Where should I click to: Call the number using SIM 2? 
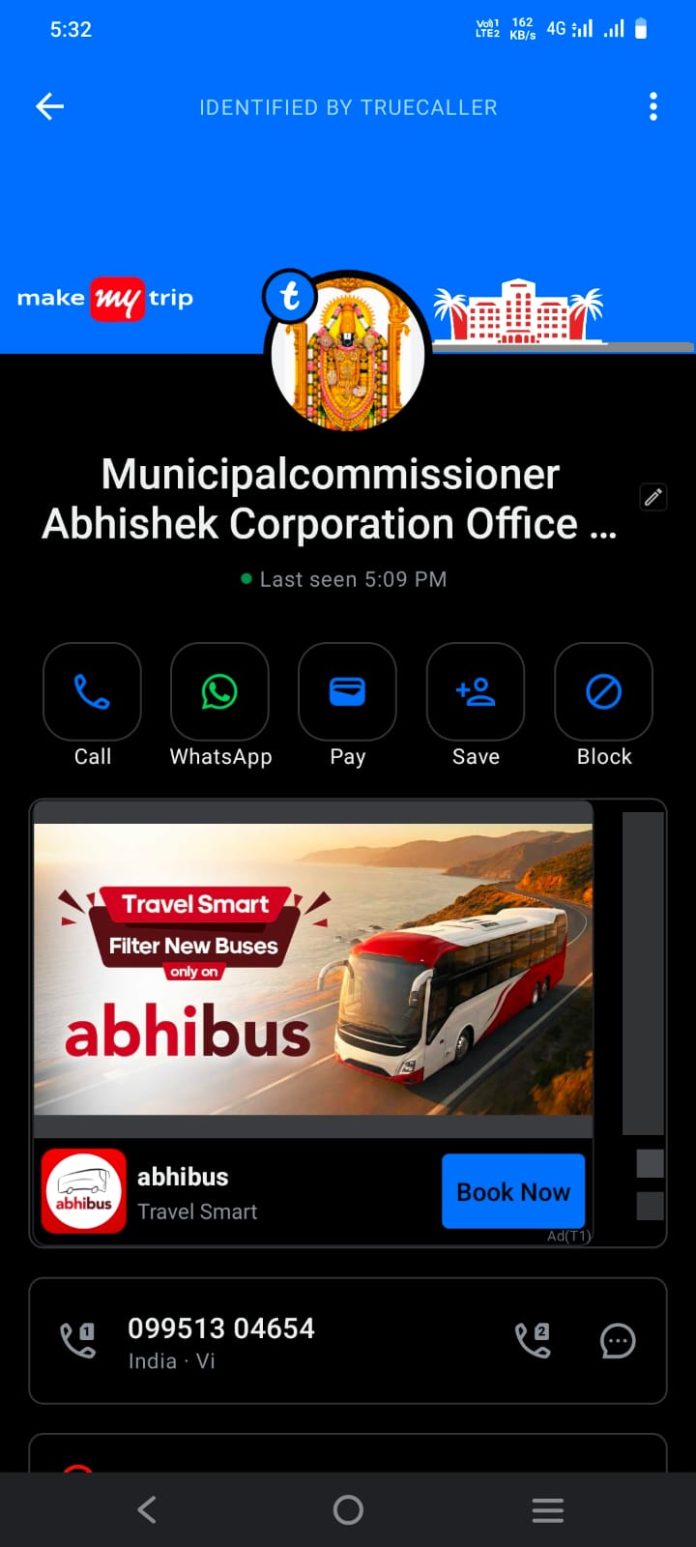pyautogui.click(x=532, y=1341)
